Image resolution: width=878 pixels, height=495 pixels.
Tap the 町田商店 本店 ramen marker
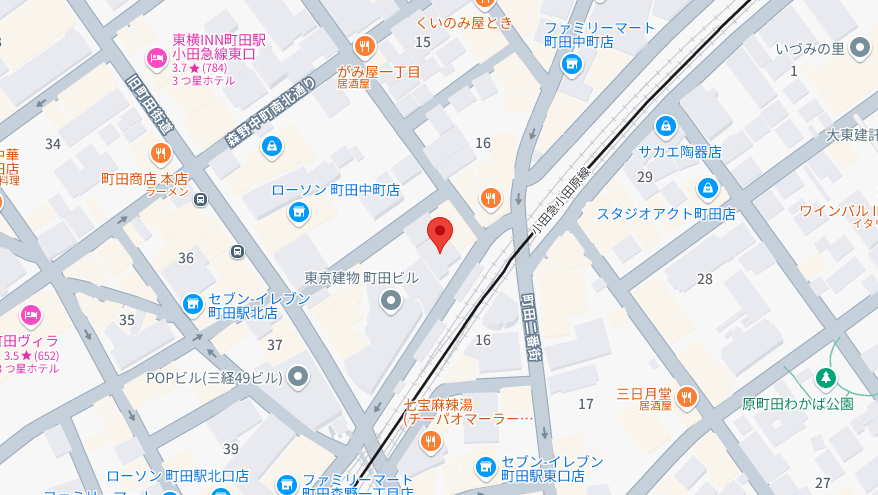pos(160,154)
